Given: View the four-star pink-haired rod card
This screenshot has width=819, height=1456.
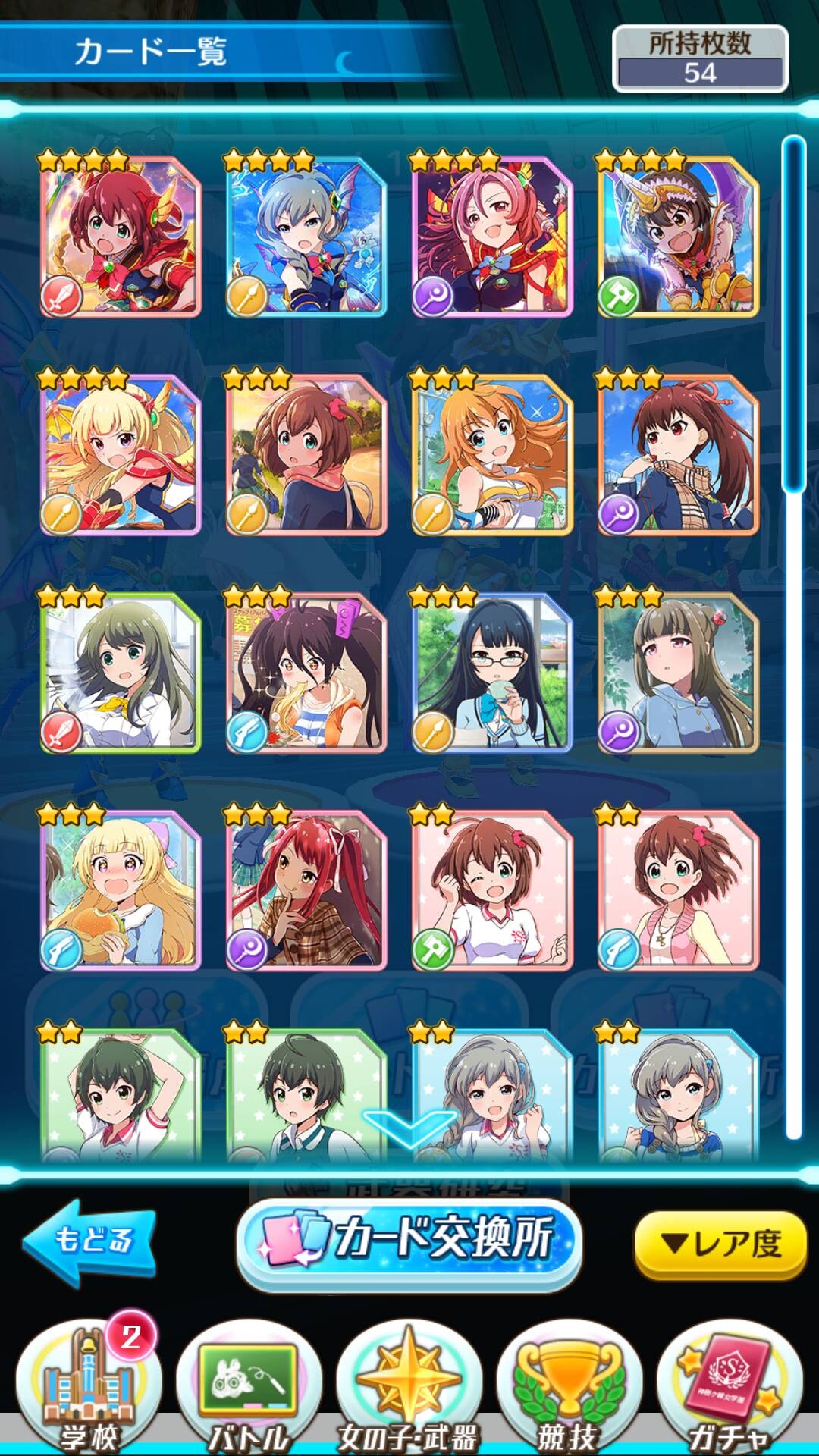Looking at the screenshot, I should 491,235.
